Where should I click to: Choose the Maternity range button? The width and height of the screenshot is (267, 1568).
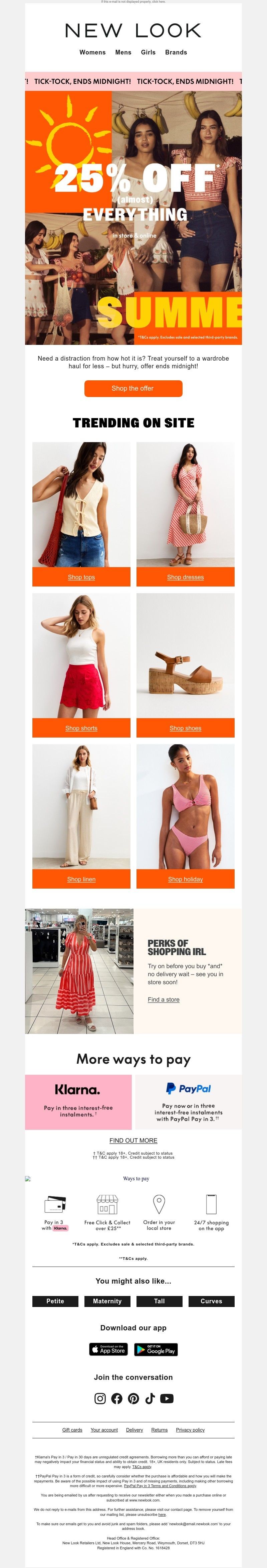107,1301
